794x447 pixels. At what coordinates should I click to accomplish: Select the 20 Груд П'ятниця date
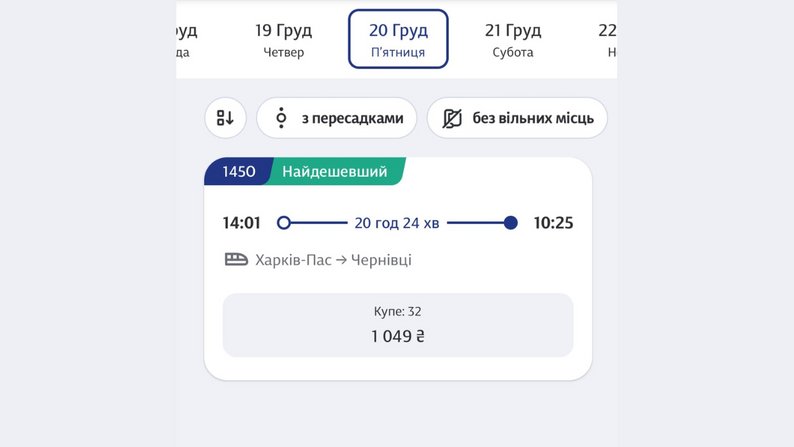(x=398, y=40)
